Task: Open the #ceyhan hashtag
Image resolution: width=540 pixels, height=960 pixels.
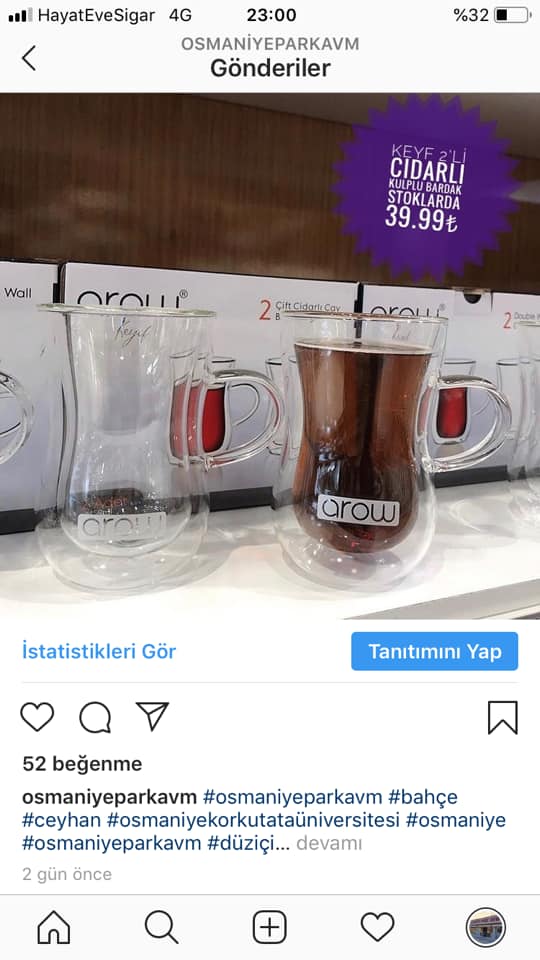Action: [61, 820]
